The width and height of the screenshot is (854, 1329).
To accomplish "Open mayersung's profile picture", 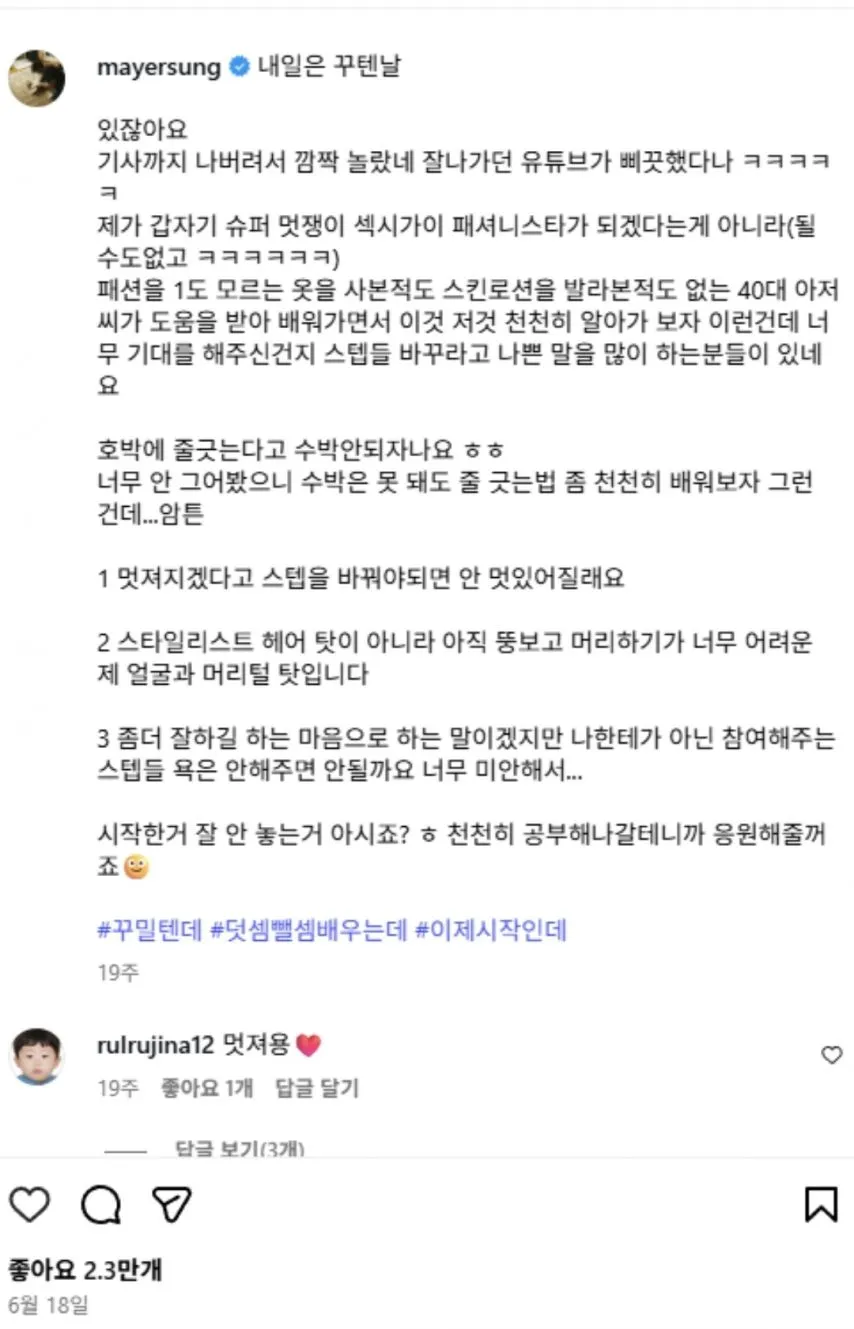I will [x=37, y=77].
